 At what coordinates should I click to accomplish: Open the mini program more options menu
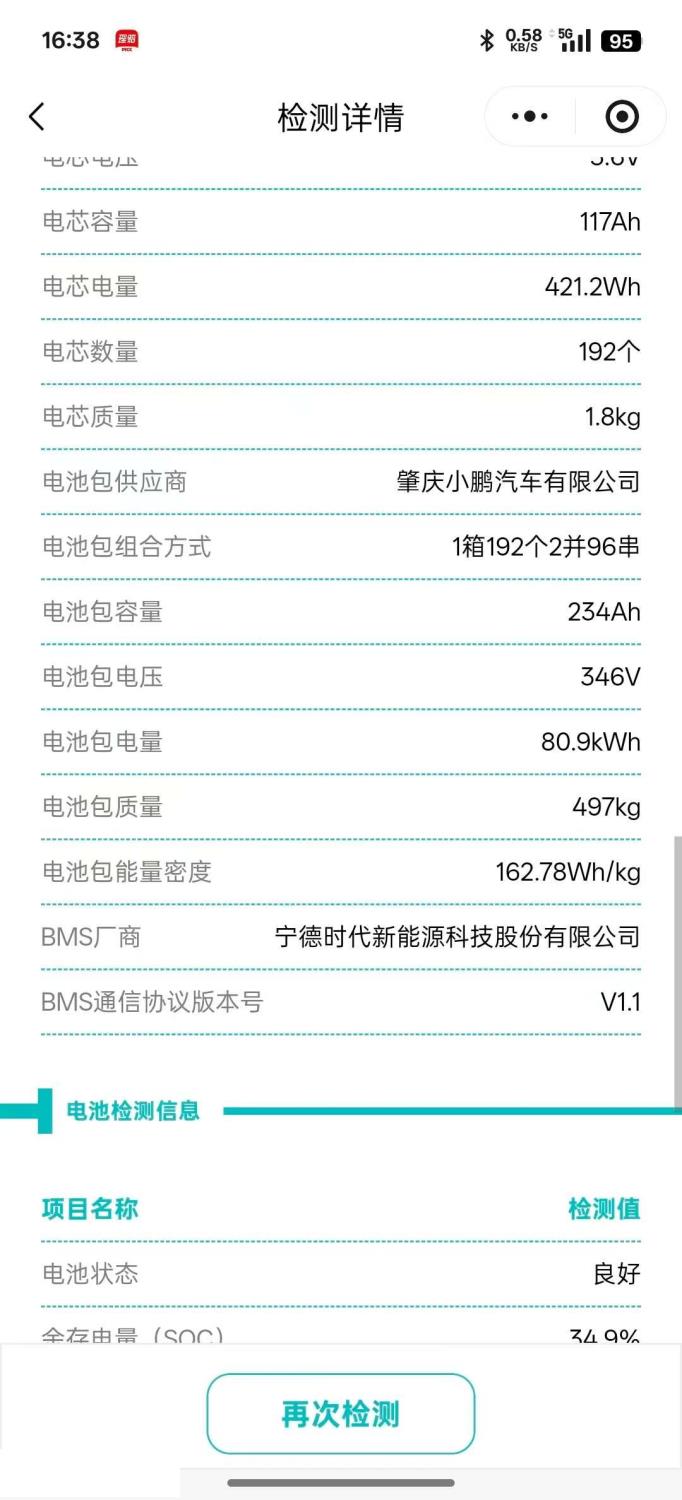pos(530,117)
